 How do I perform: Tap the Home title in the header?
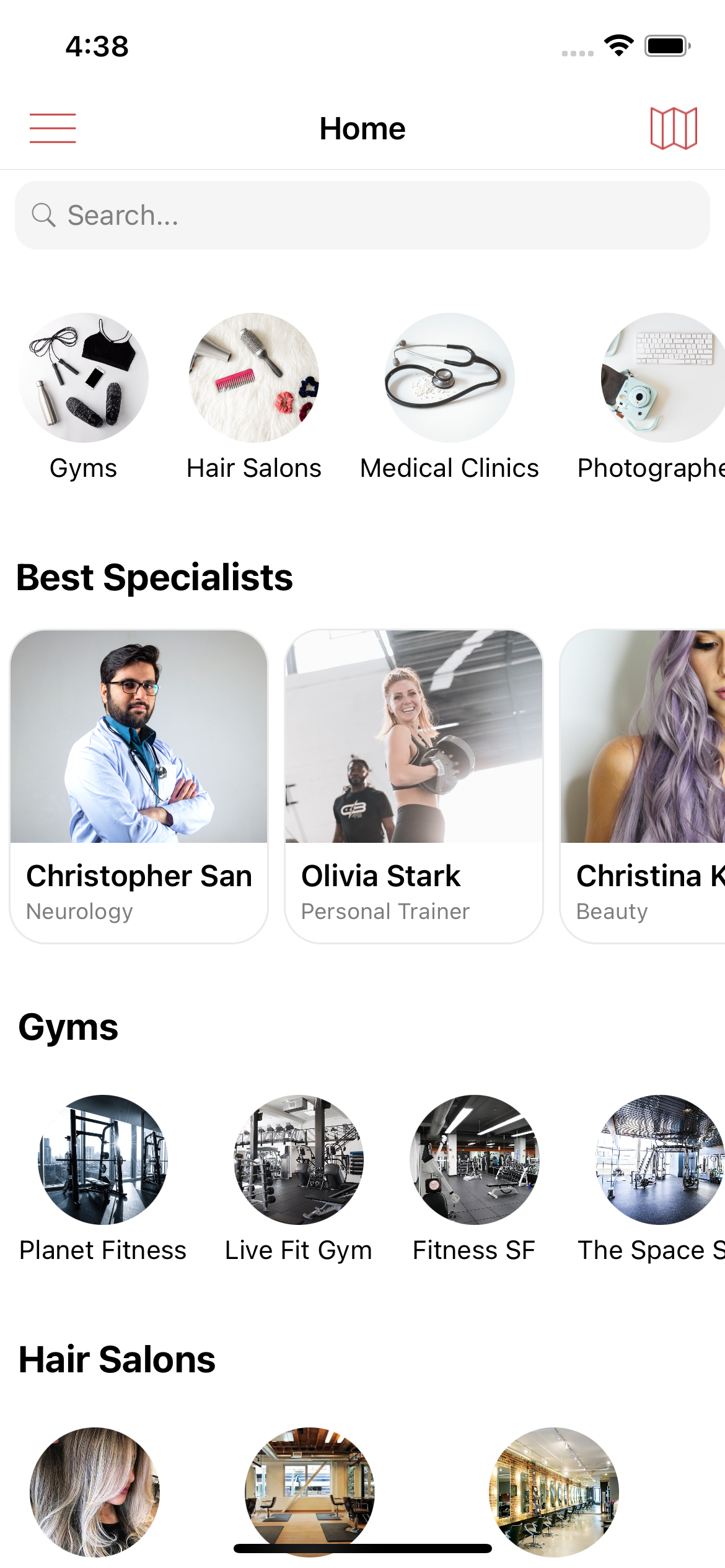pyautogui.click(x=362, y=128)
